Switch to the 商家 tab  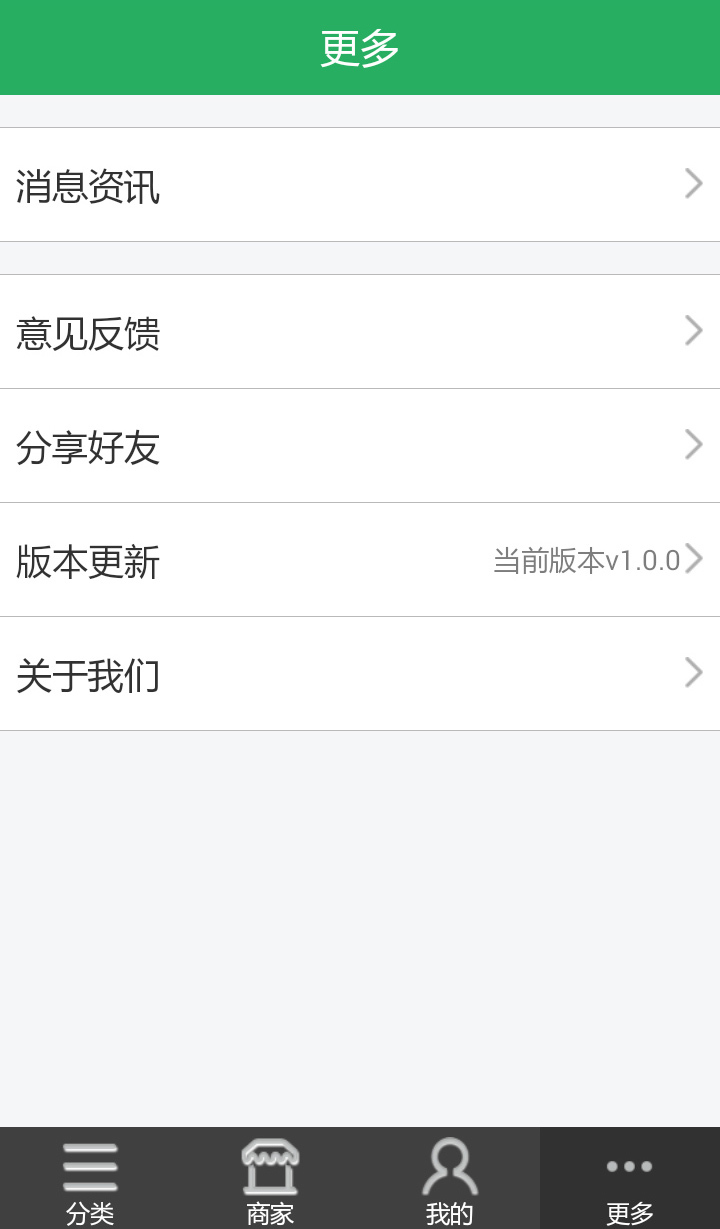tap(270, 1178)
